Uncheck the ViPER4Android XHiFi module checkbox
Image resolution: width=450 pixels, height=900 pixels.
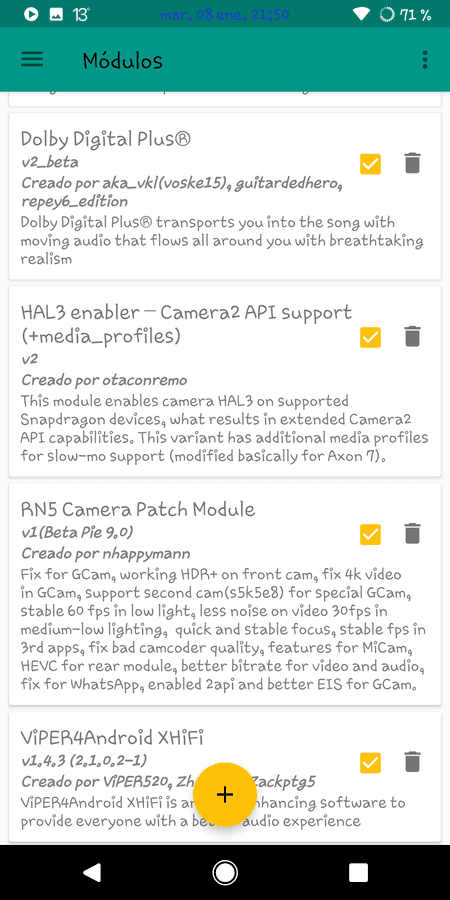point(370,762)
